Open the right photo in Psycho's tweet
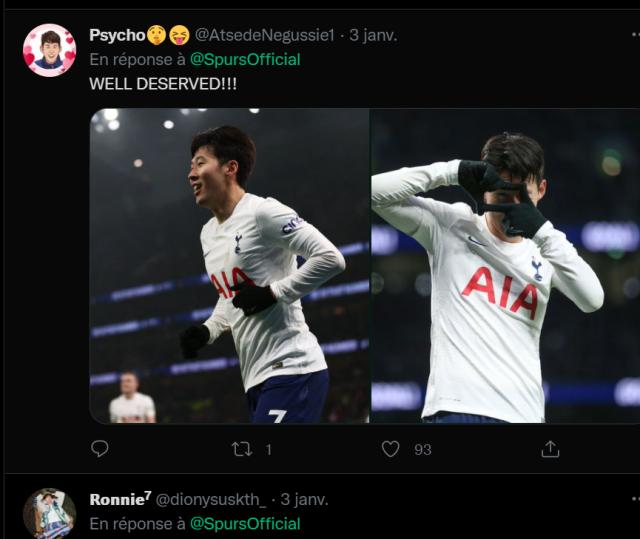This screenshot has height=539, width=640. [505, 266]
